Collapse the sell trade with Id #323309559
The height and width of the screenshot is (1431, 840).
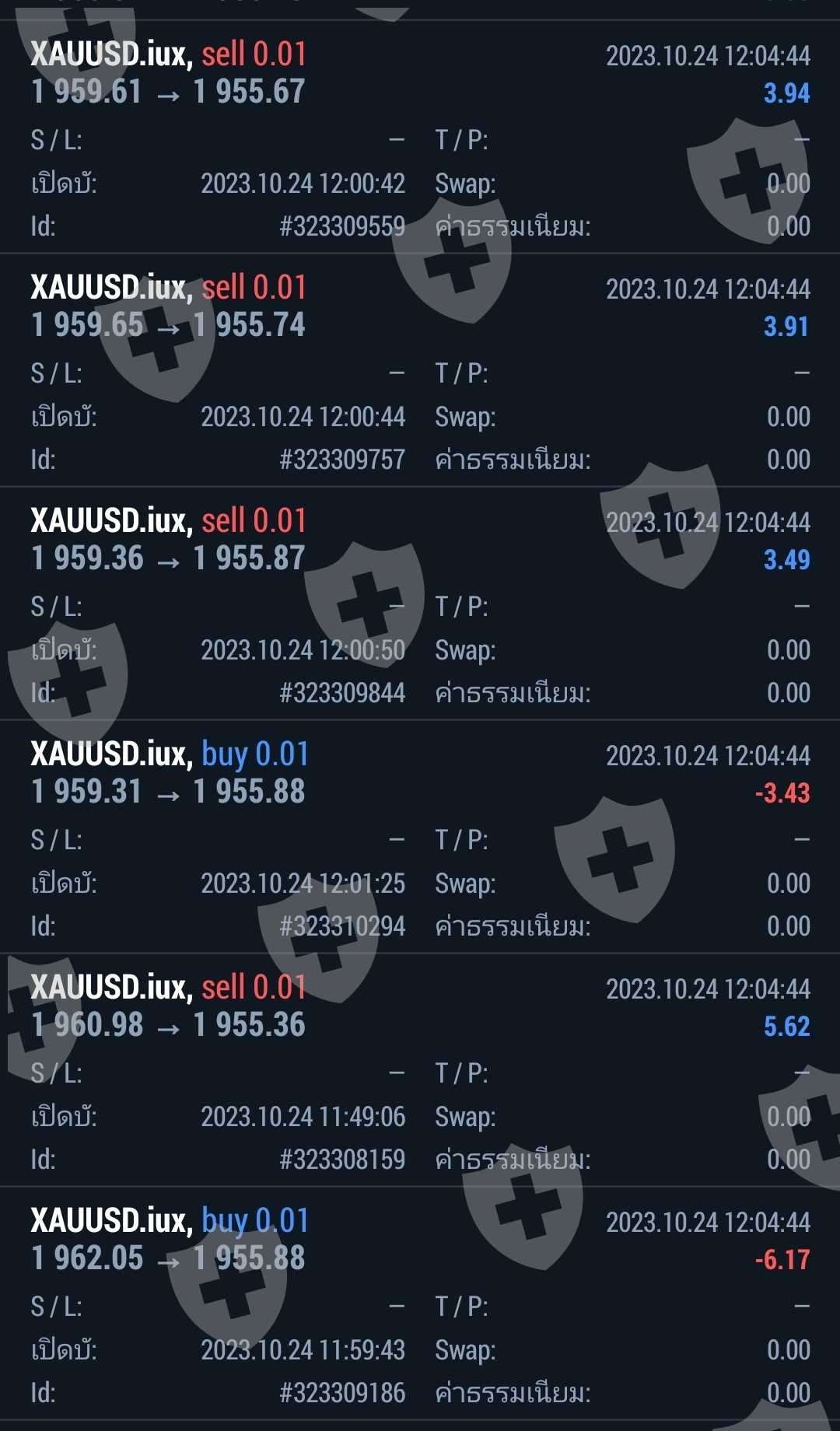(420, 137)
